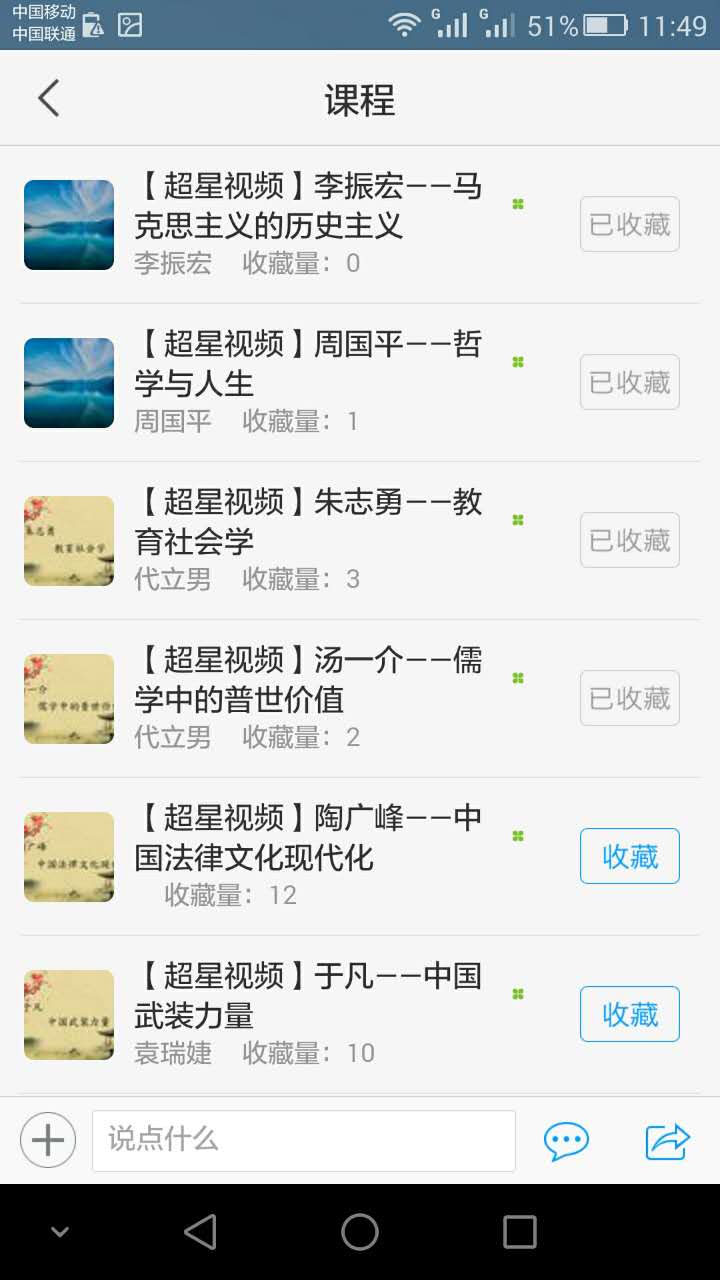Tap 收藏 for 中国武装力量 course

click(x=629, y=1014)
